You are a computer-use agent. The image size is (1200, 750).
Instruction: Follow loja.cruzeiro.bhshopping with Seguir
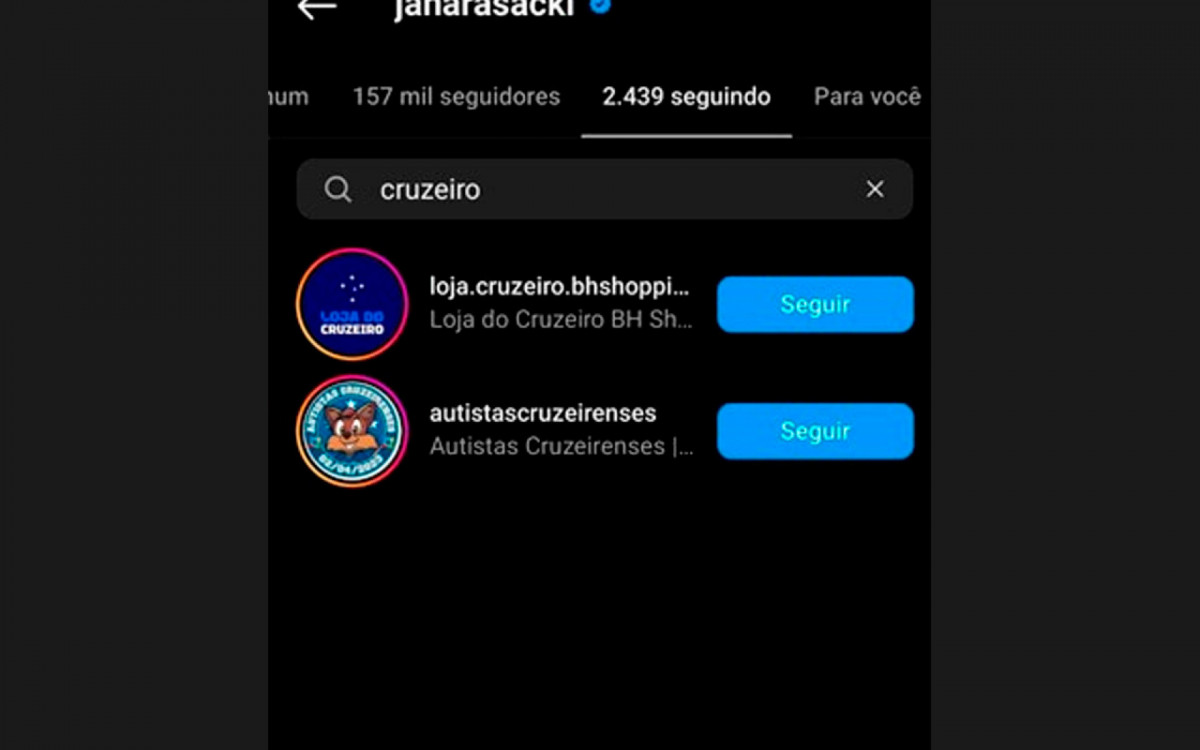coord(815,304)
